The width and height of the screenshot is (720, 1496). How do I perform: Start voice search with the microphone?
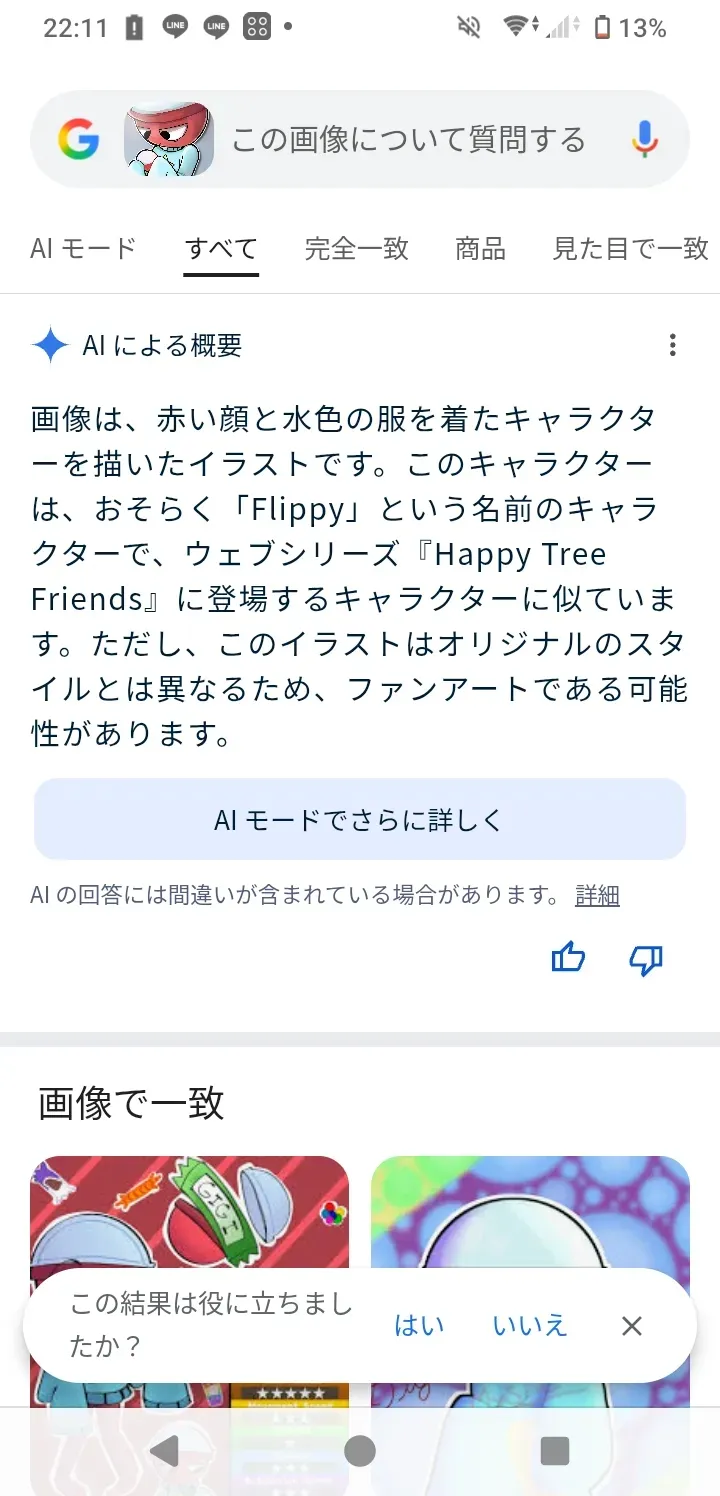click(x=645, y=140)
